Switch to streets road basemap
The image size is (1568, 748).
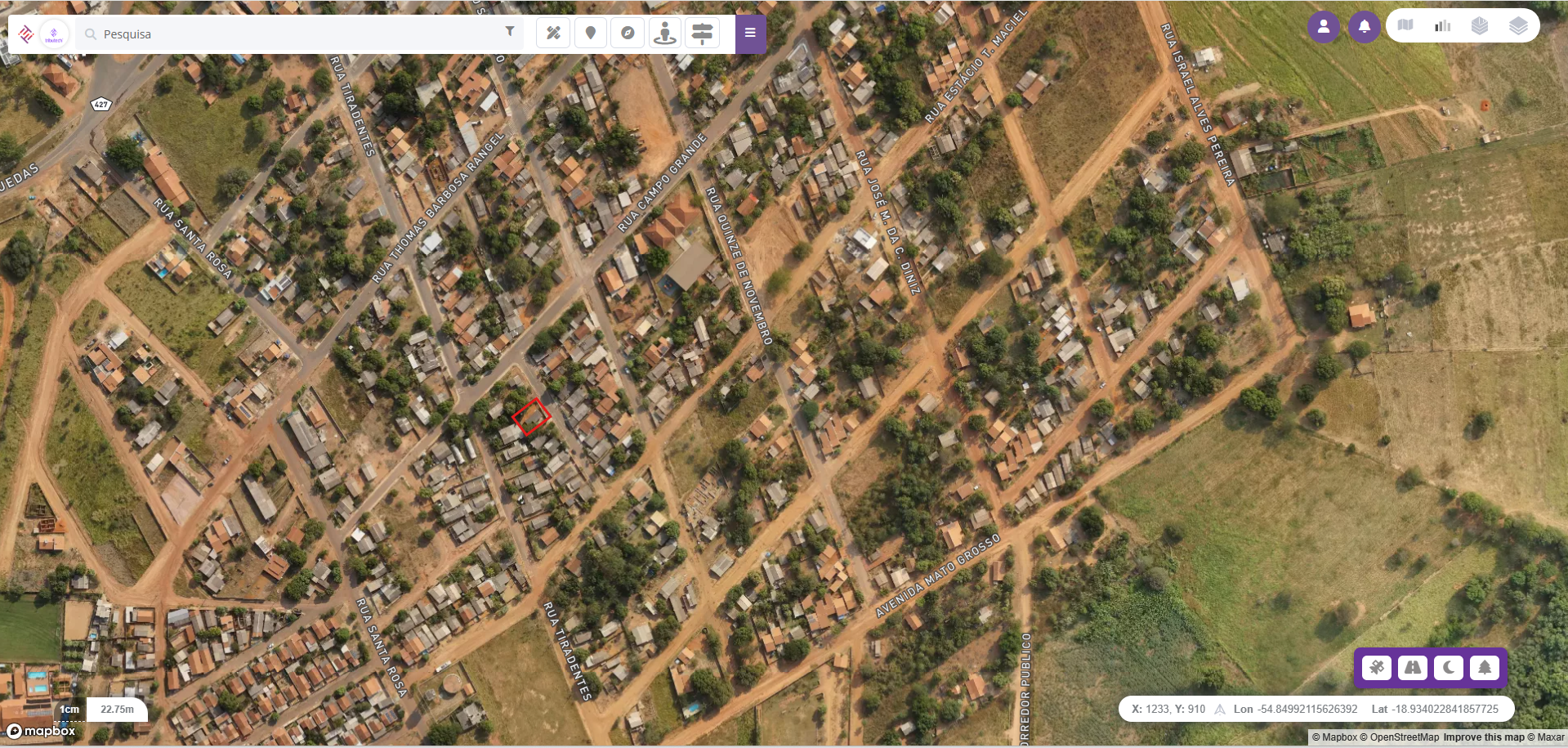1413,668
